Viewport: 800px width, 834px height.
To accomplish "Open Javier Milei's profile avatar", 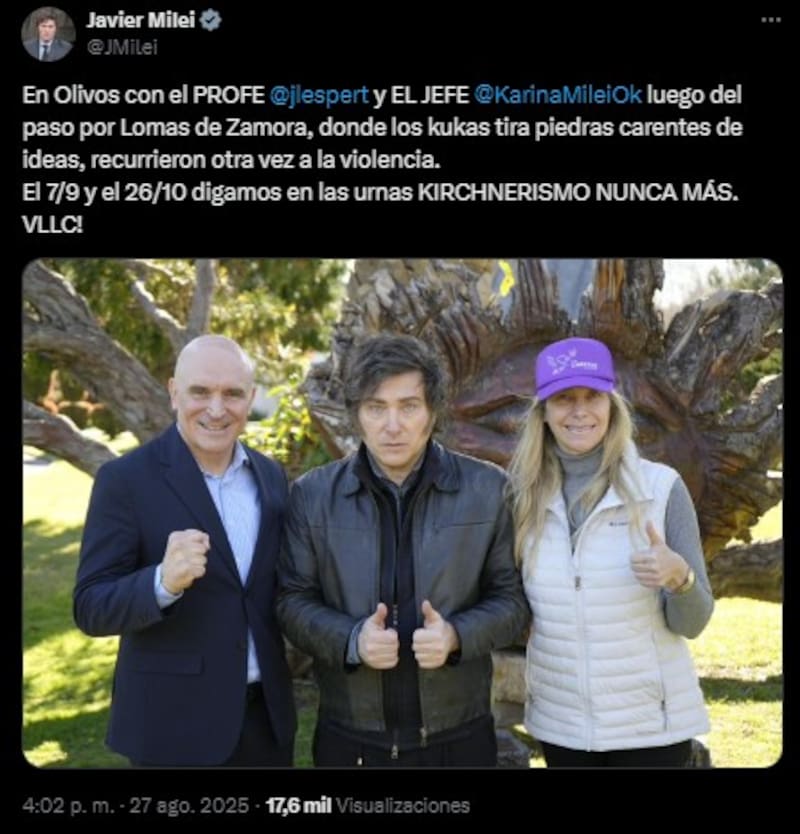I will click(x=47, y=34).
